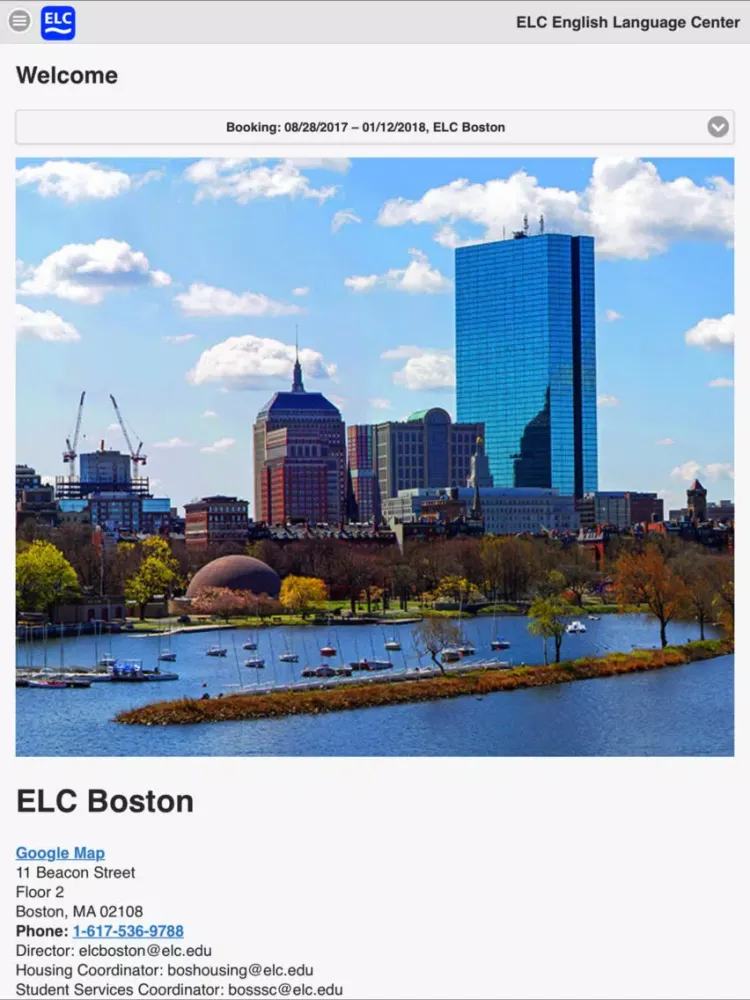Call the phone number 1-617-536-9788

pos(128,931)
